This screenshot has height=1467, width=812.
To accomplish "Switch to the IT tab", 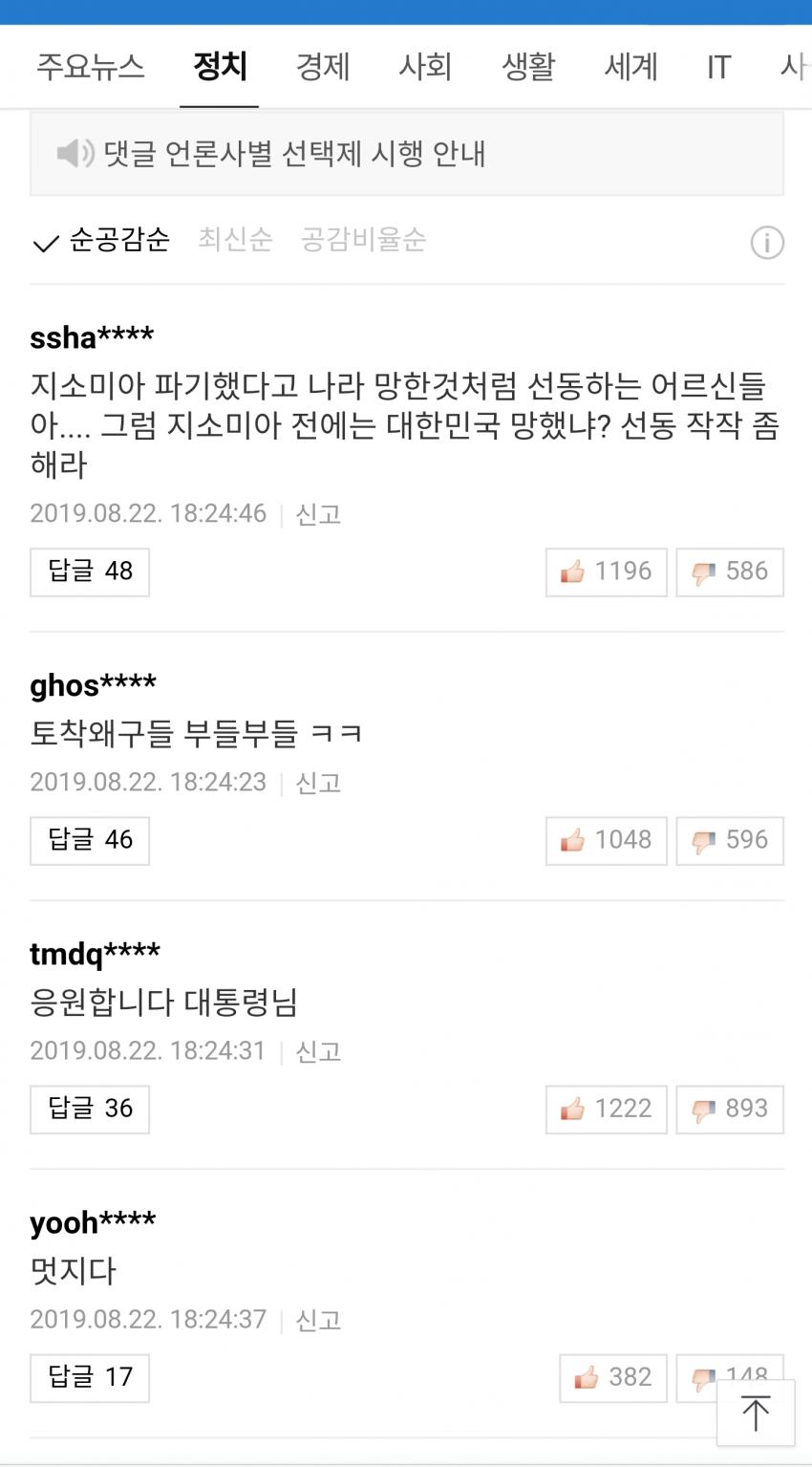I will click(x=718, y=67).
